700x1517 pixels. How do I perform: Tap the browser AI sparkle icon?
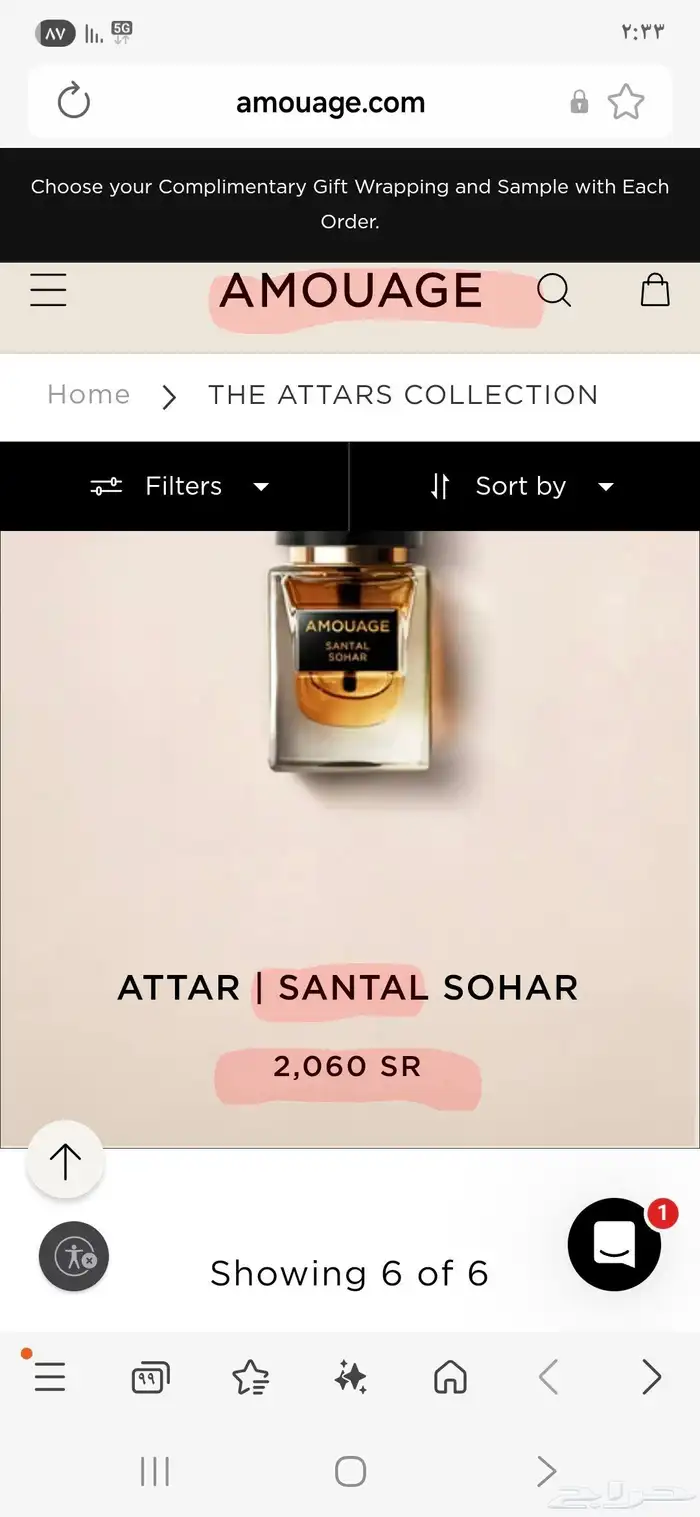point(350,1378)
